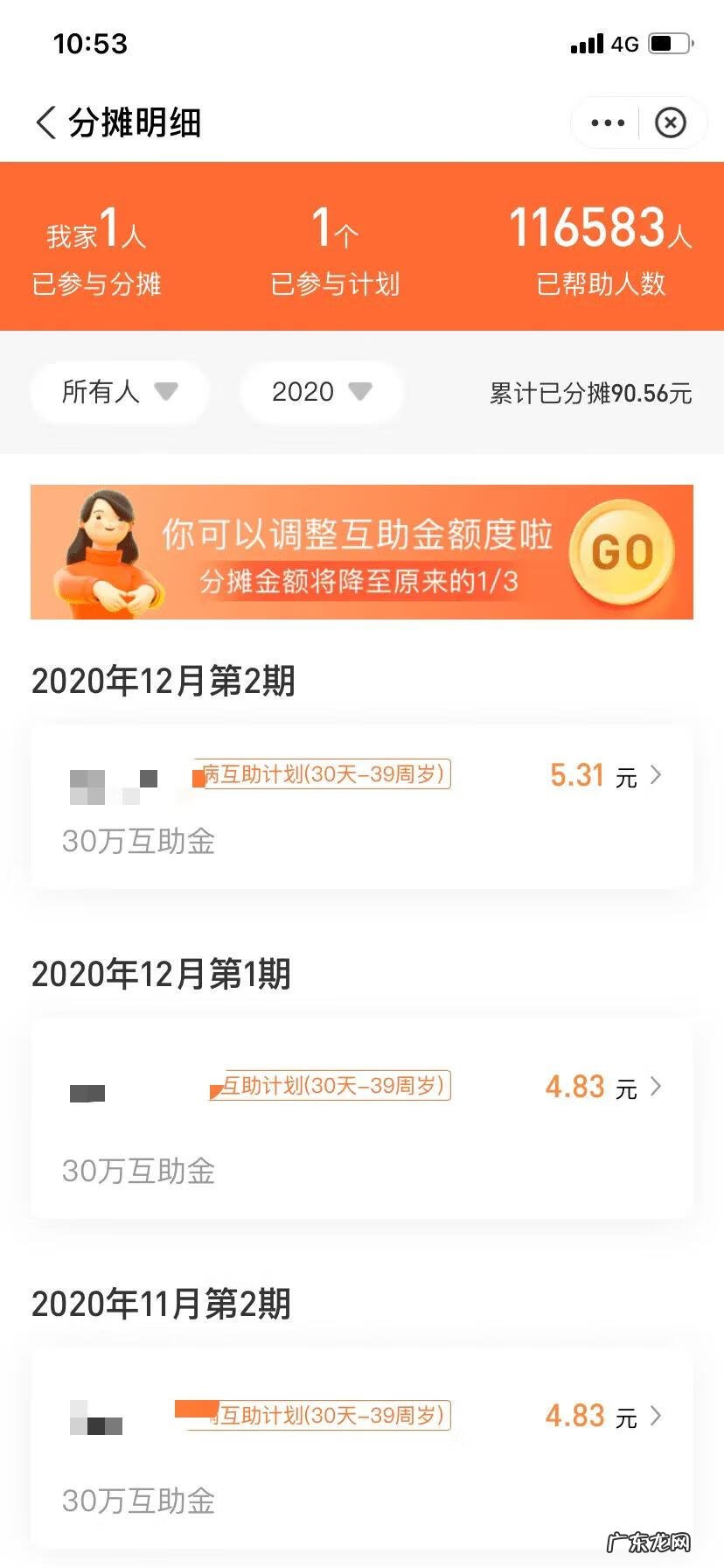
Task: Open the 2020 year dropdown
Action: click(321, 392)
